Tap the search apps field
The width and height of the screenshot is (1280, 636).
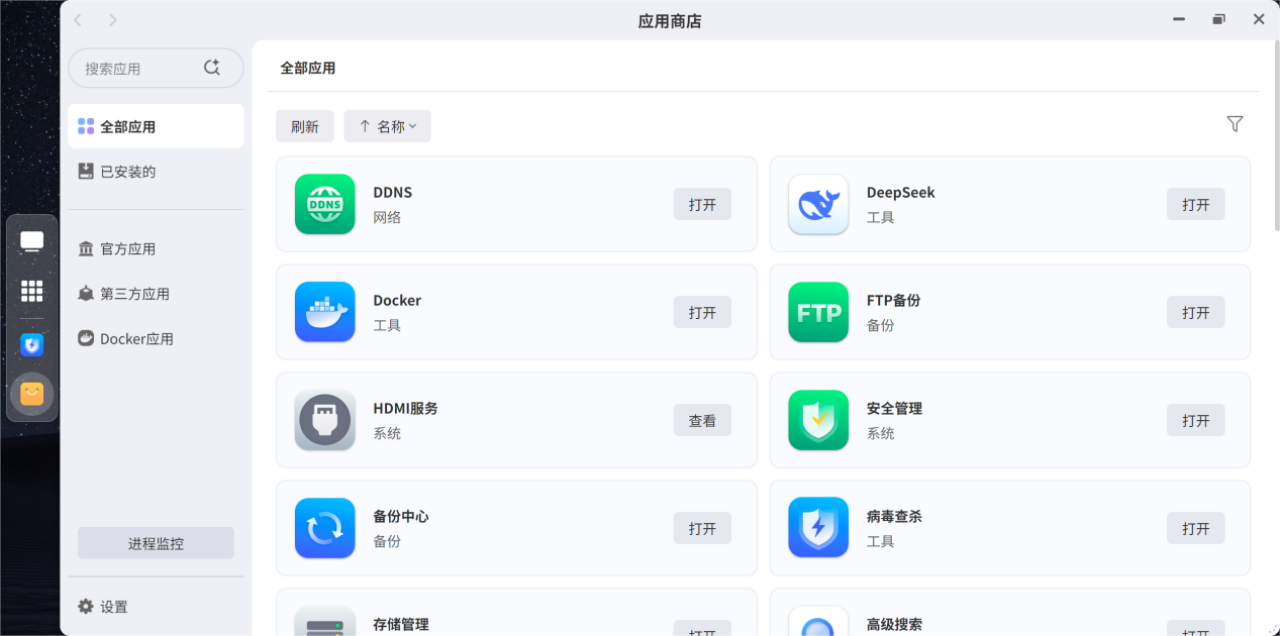140,68
